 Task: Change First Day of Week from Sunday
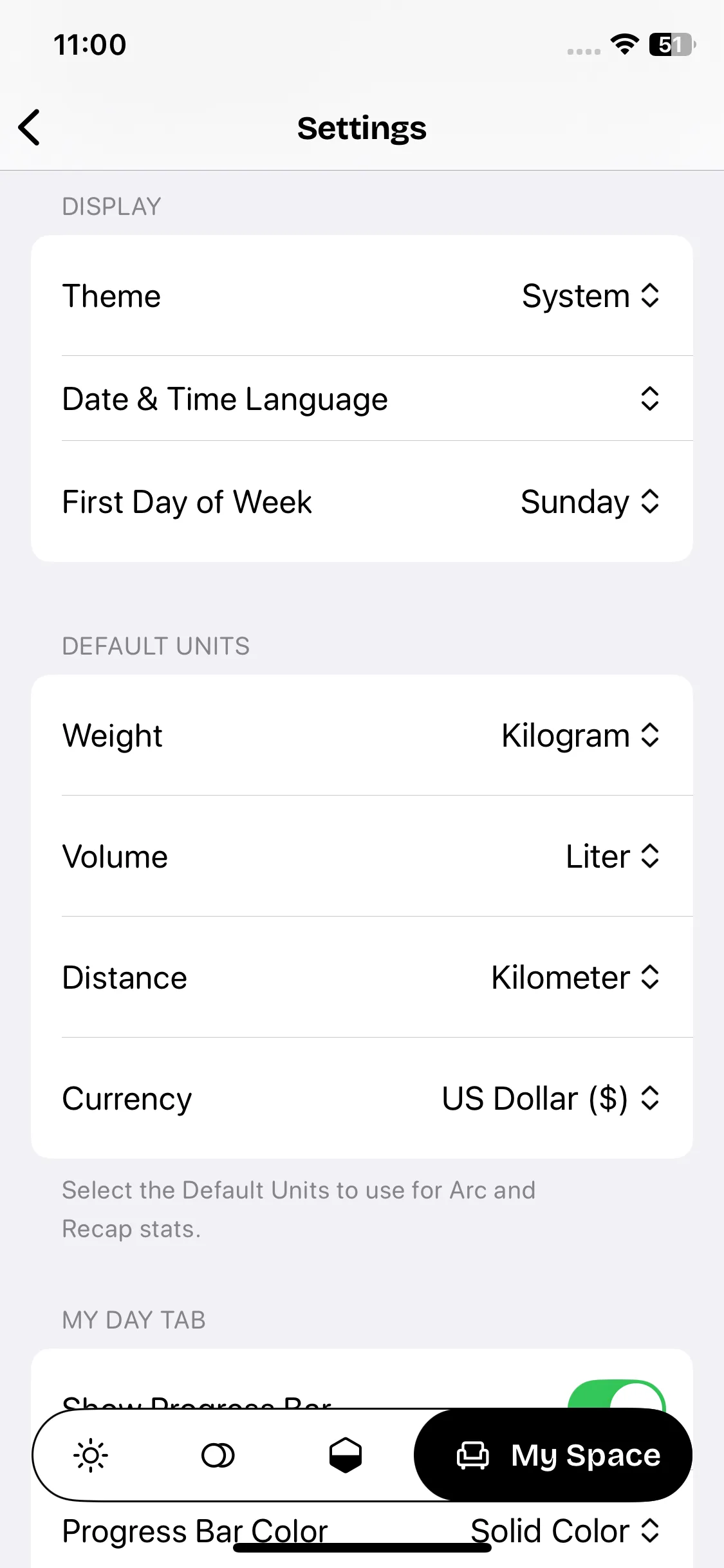589,502
